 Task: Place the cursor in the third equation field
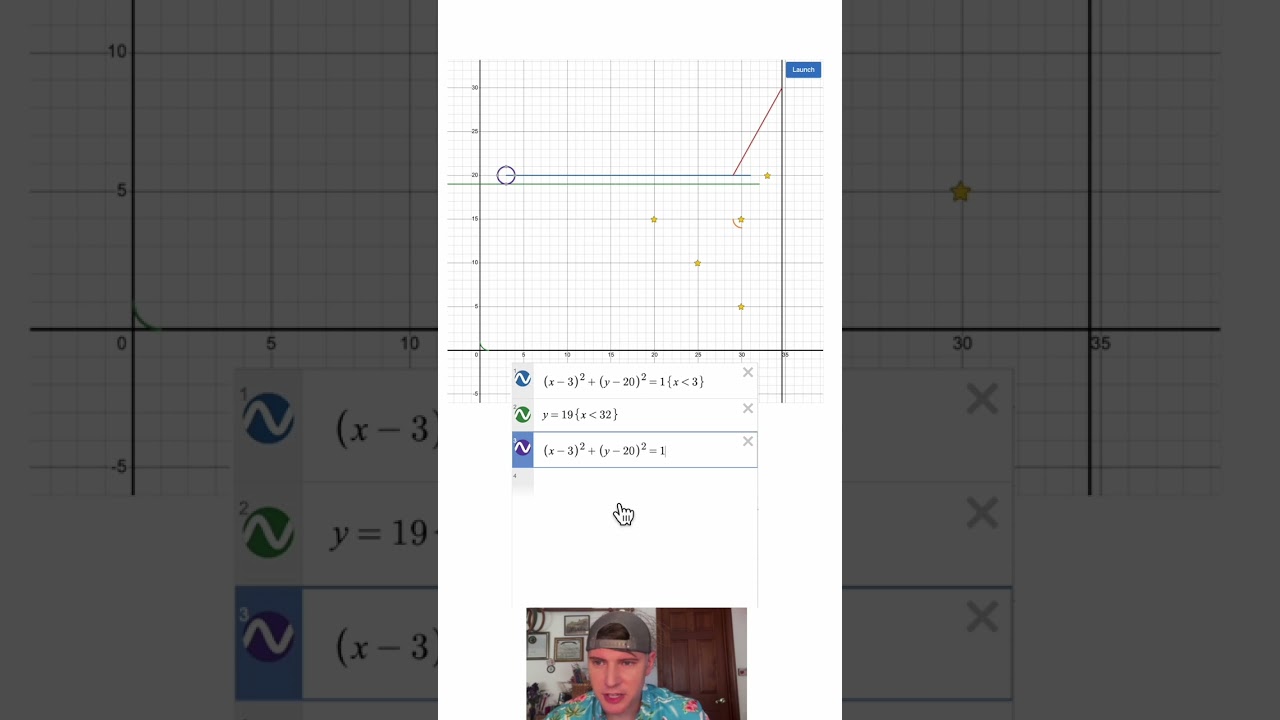coord(640,451)
